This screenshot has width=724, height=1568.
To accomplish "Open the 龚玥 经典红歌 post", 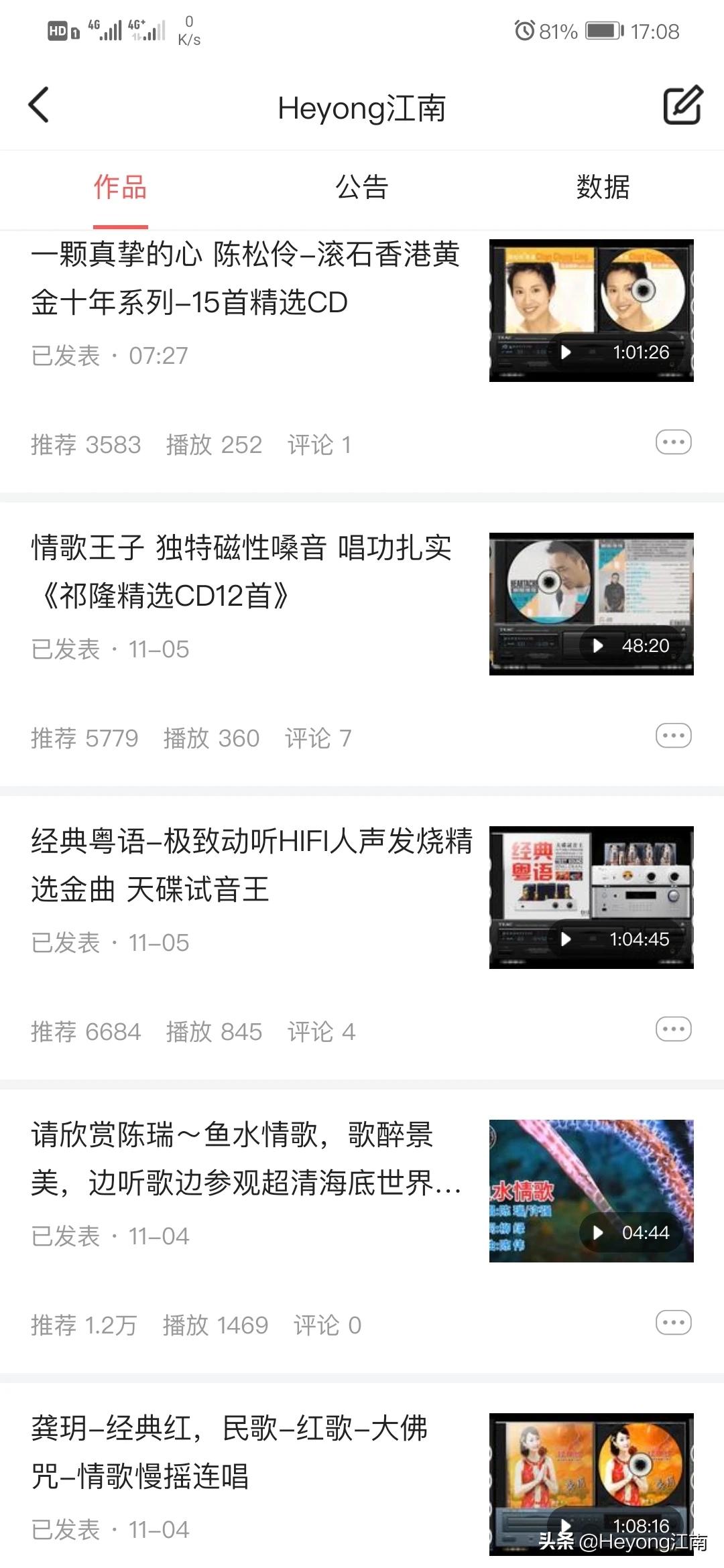I will tap(229, 1452).
